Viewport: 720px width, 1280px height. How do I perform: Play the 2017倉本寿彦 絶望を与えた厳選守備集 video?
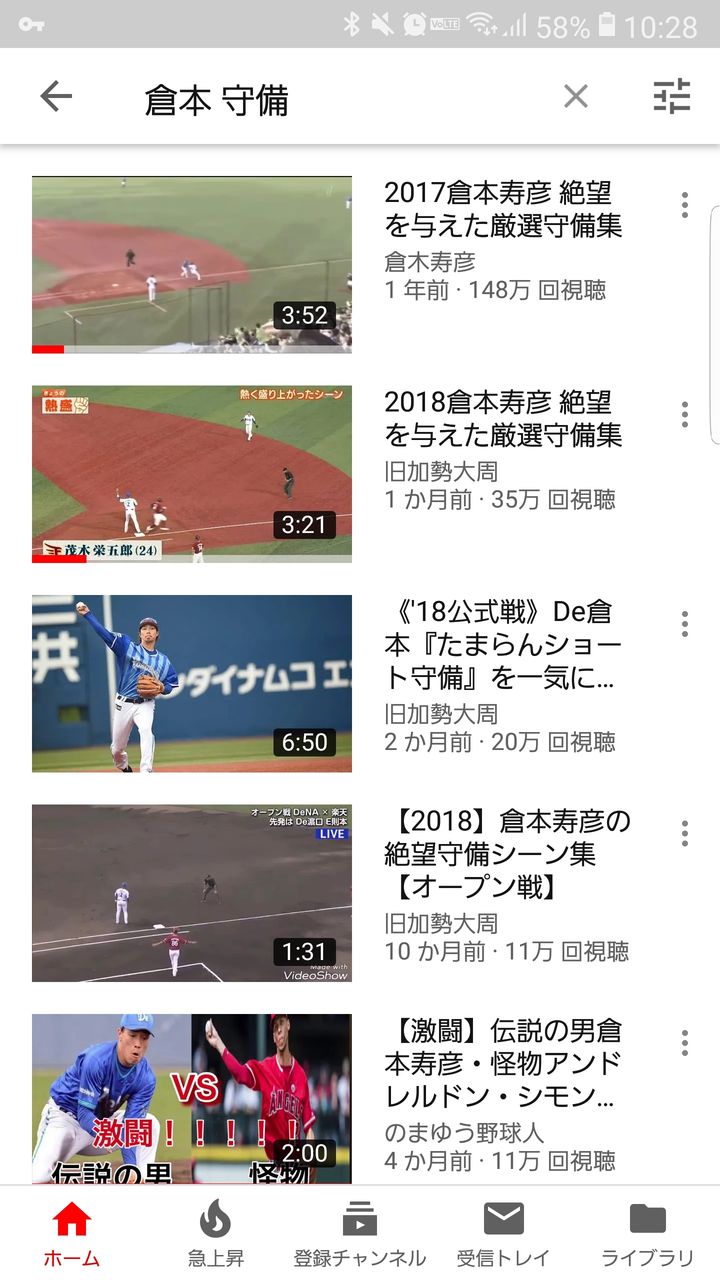(192, 264)
